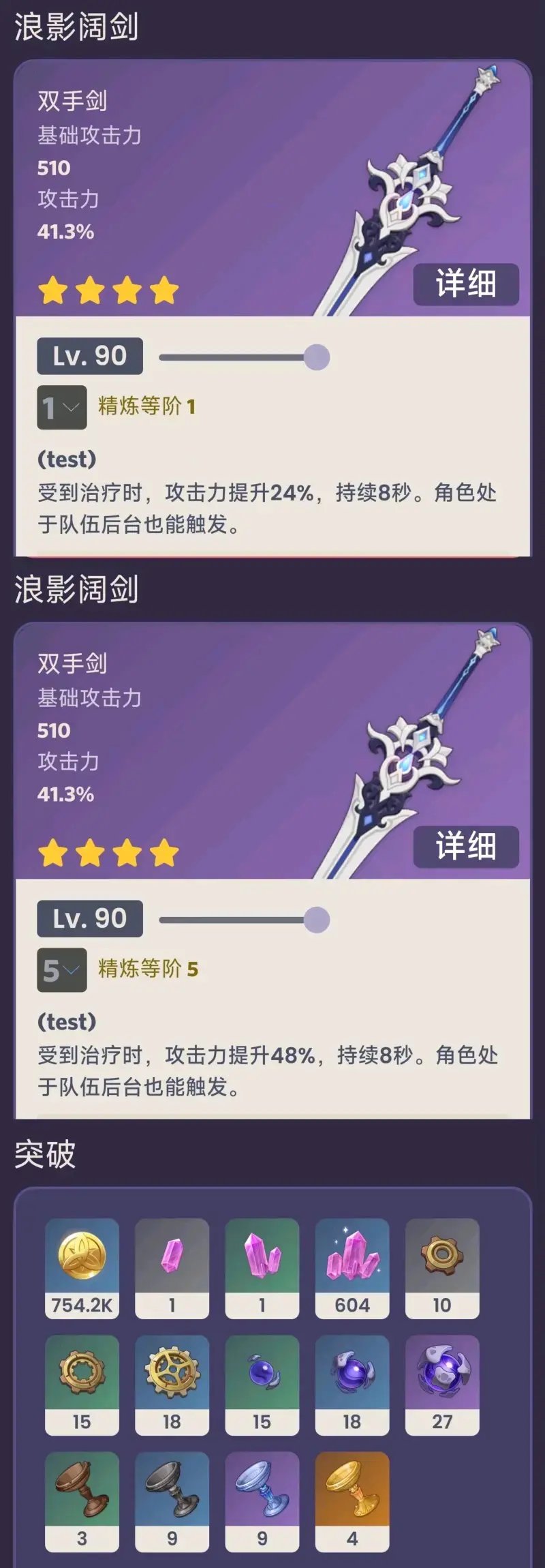The height and width of the screenshot is (1568, 545).
Task: Open the golden chalice material showing 4
Action: pyautogui.click(x=352, y=1502)
